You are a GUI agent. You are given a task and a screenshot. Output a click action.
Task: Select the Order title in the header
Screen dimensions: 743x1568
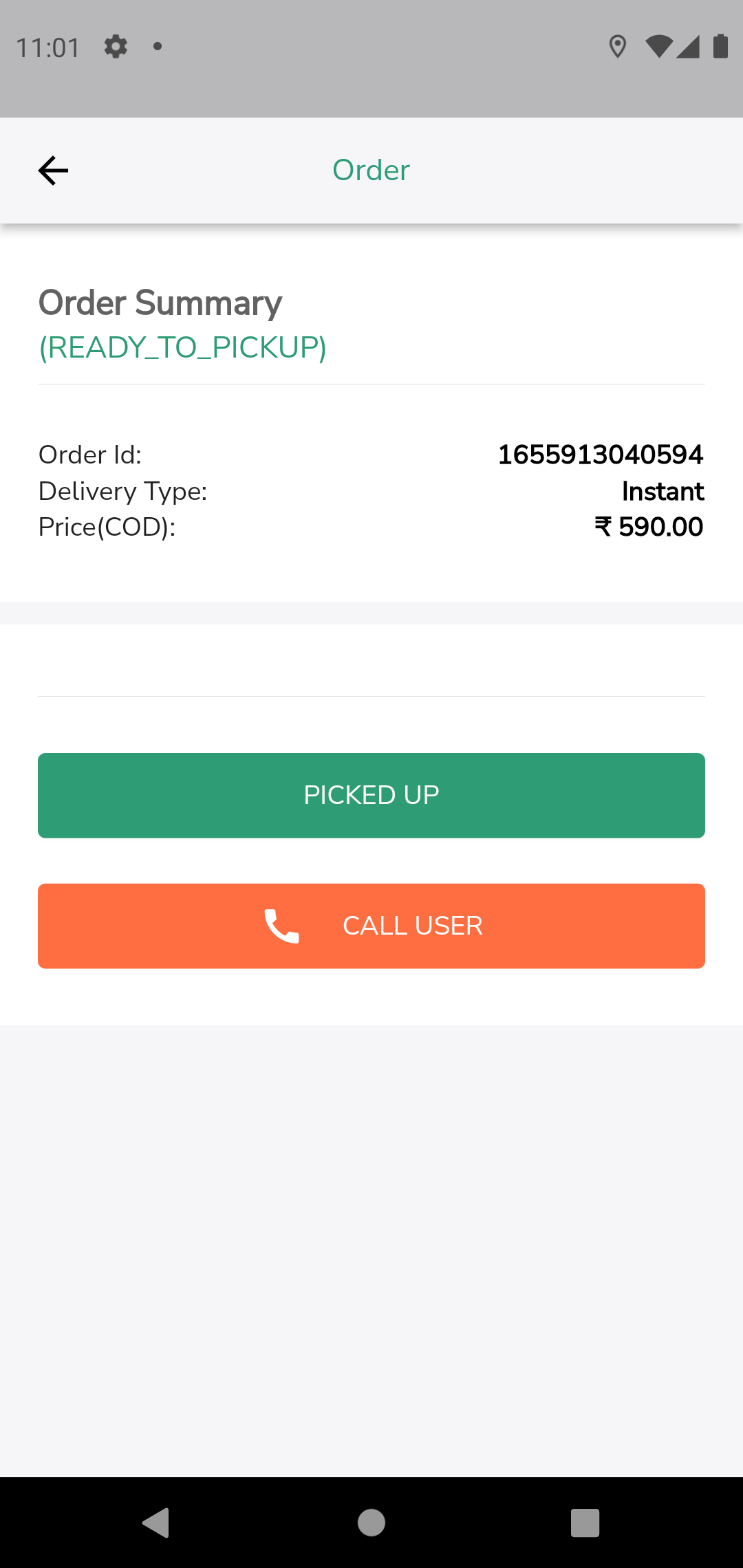pos(371,169)
